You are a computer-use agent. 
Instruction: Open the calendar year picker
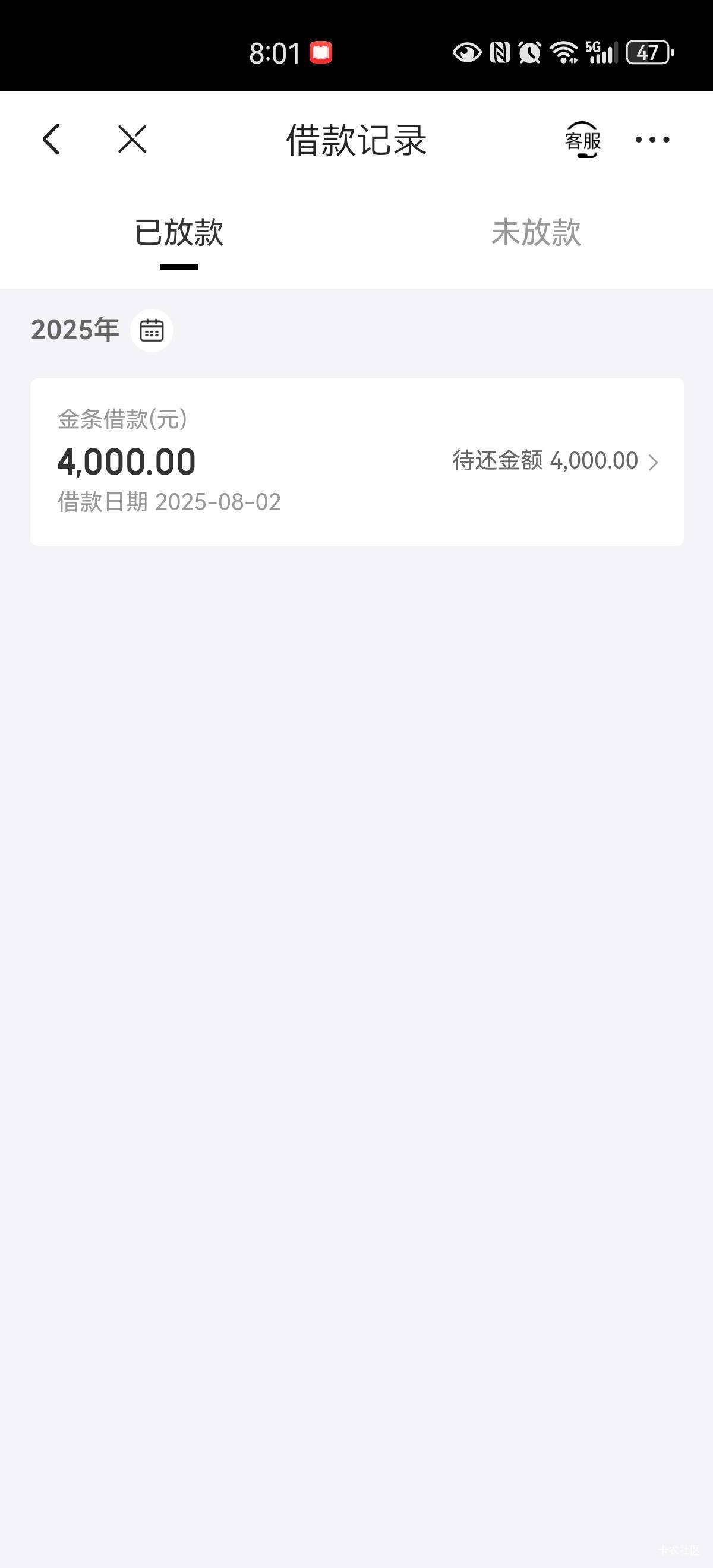(152, 330)
